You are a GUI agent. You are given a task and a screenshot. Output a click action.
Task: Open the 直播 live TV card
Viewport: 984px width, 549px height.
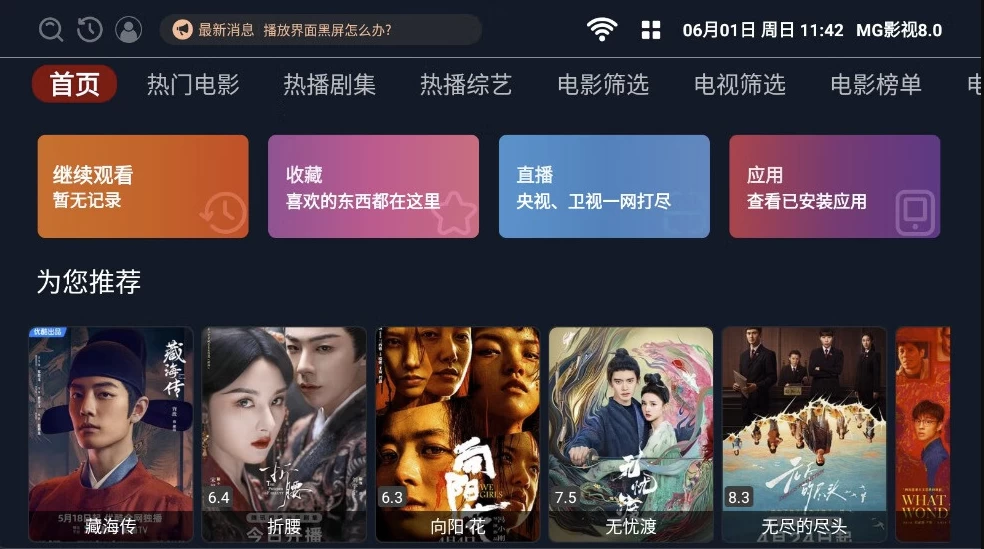604,187
